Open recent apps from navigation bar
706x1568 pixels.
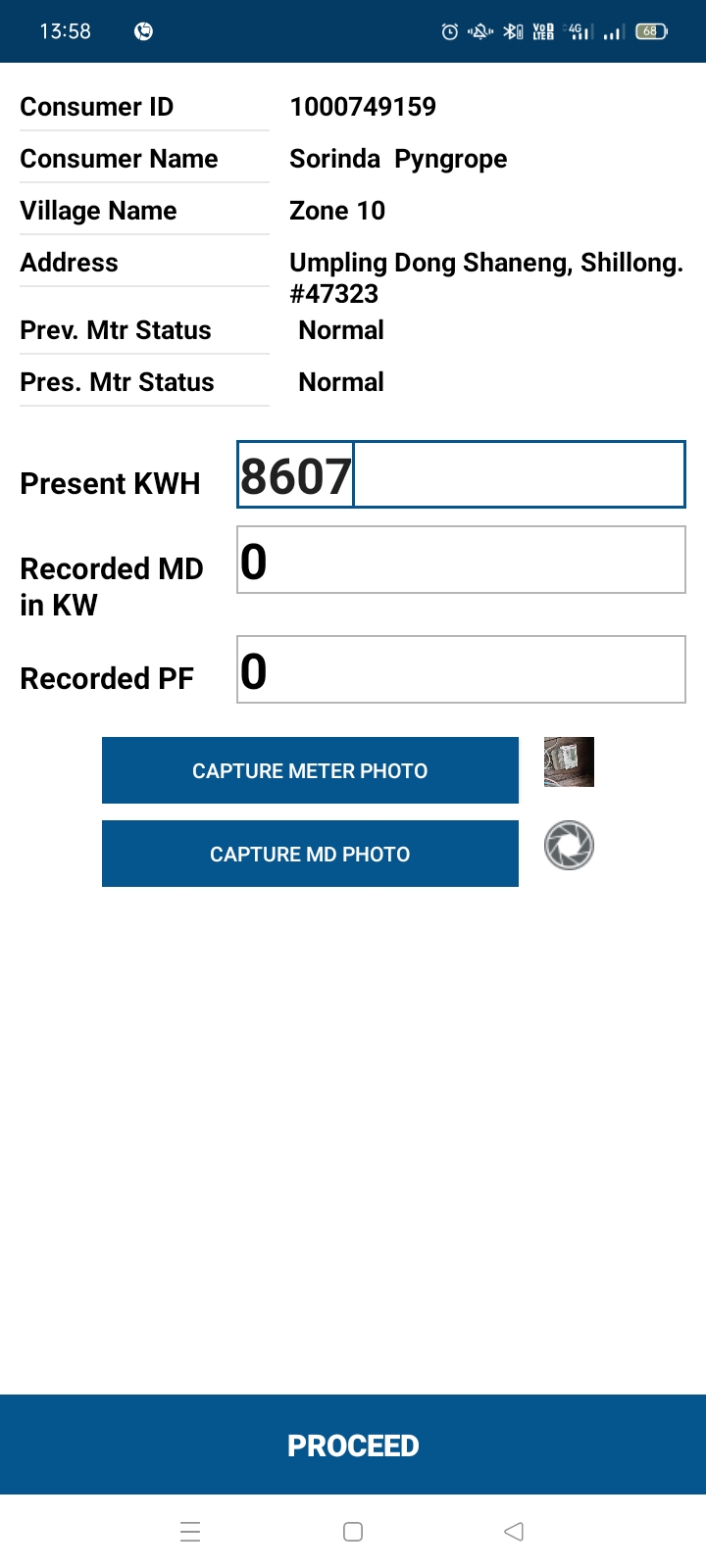click(190, 1532)
